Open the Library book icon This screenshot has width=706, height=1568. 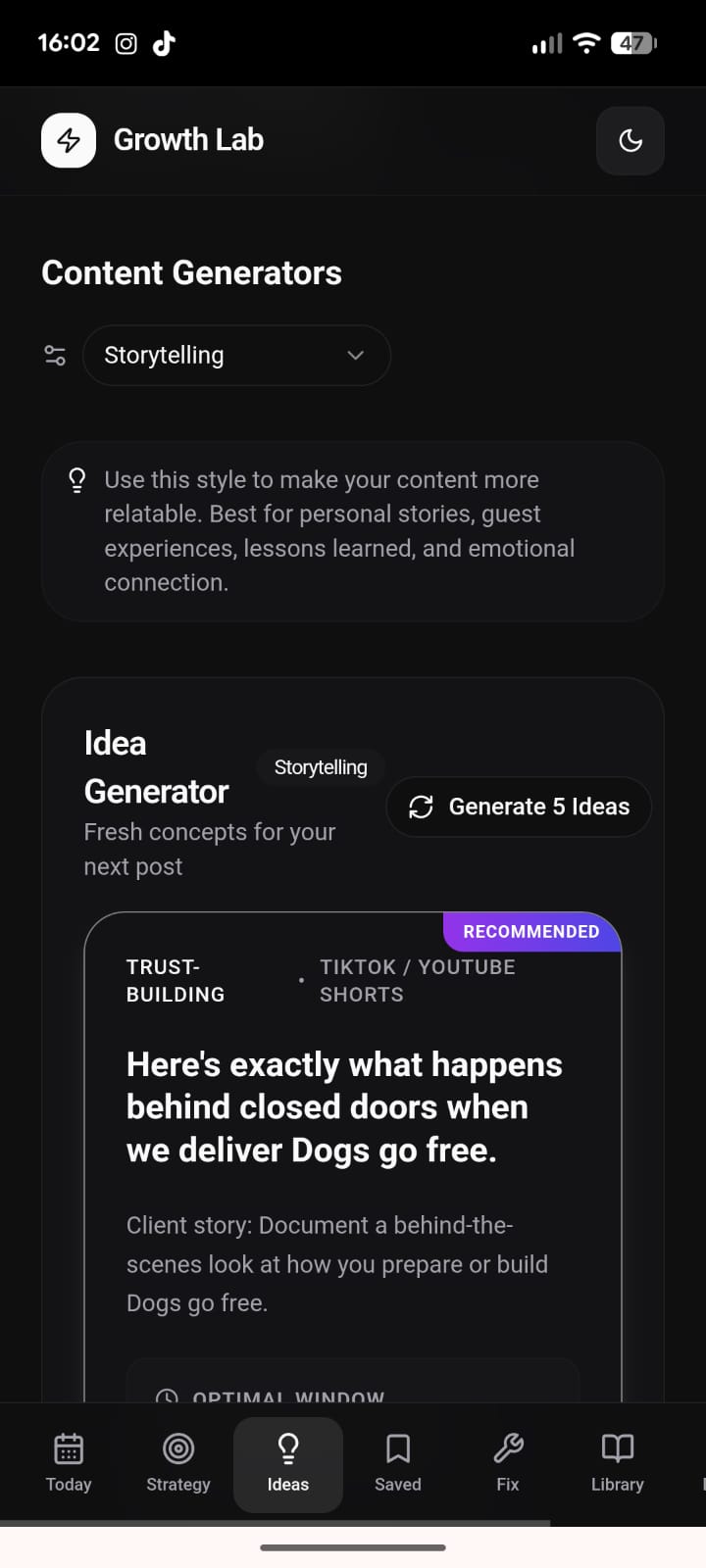click(x=617, y=1447)
